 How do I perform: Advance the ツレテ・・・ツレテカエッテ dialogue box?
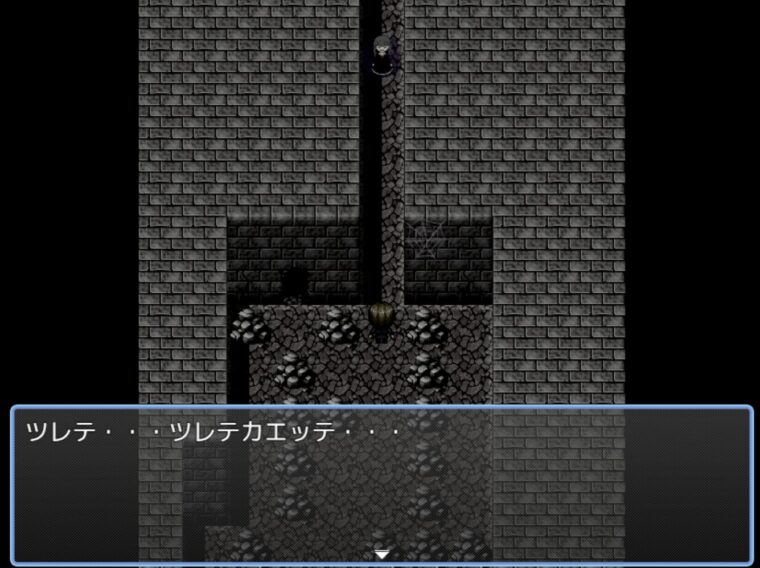coord(381,553)
